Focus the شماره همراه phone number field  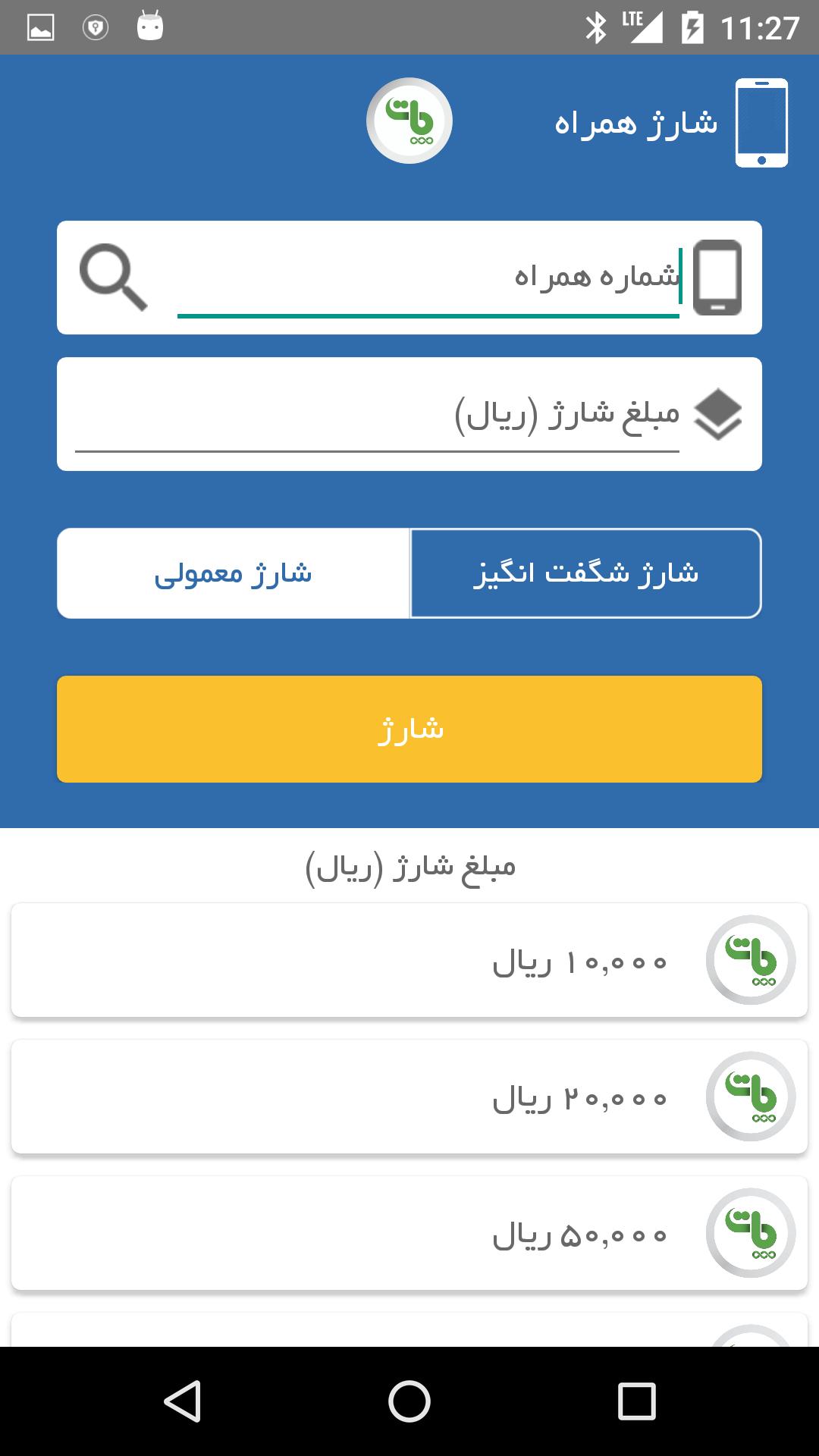point(428,278)
